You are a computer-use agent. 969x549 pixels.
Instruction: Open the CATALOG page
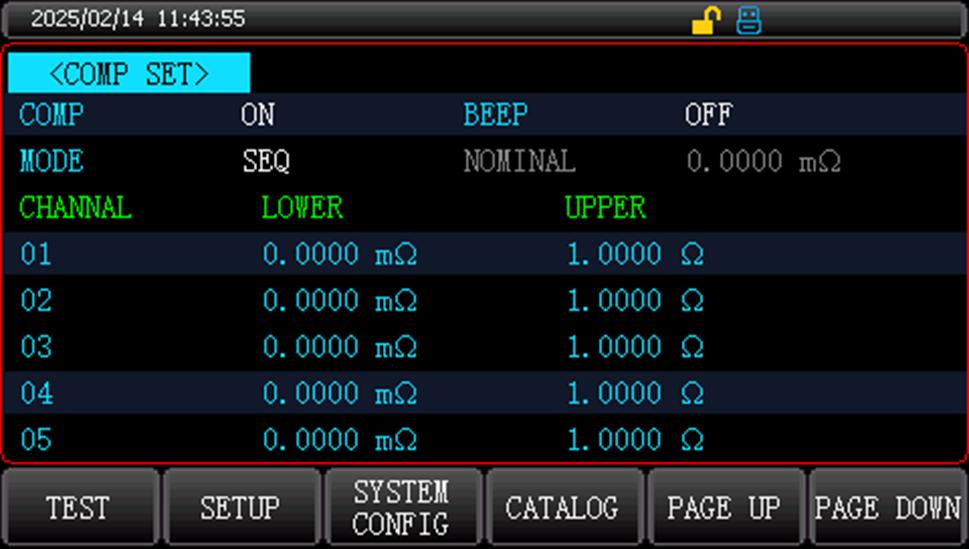pos(562,508)
